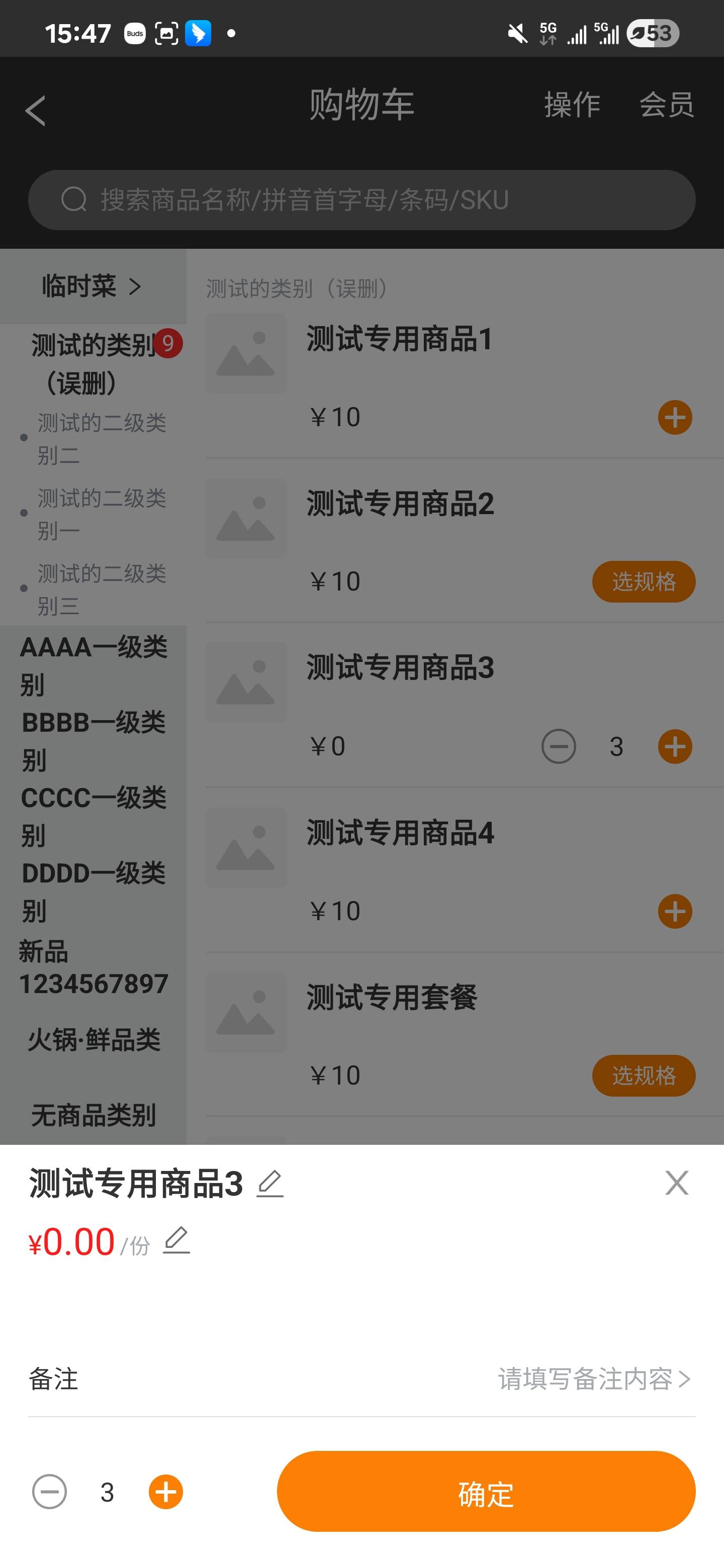Screen dimensions: 724x1568
Task: Close the 测试专用商品3 detail sheet
Action: [x=677, y=1183]
